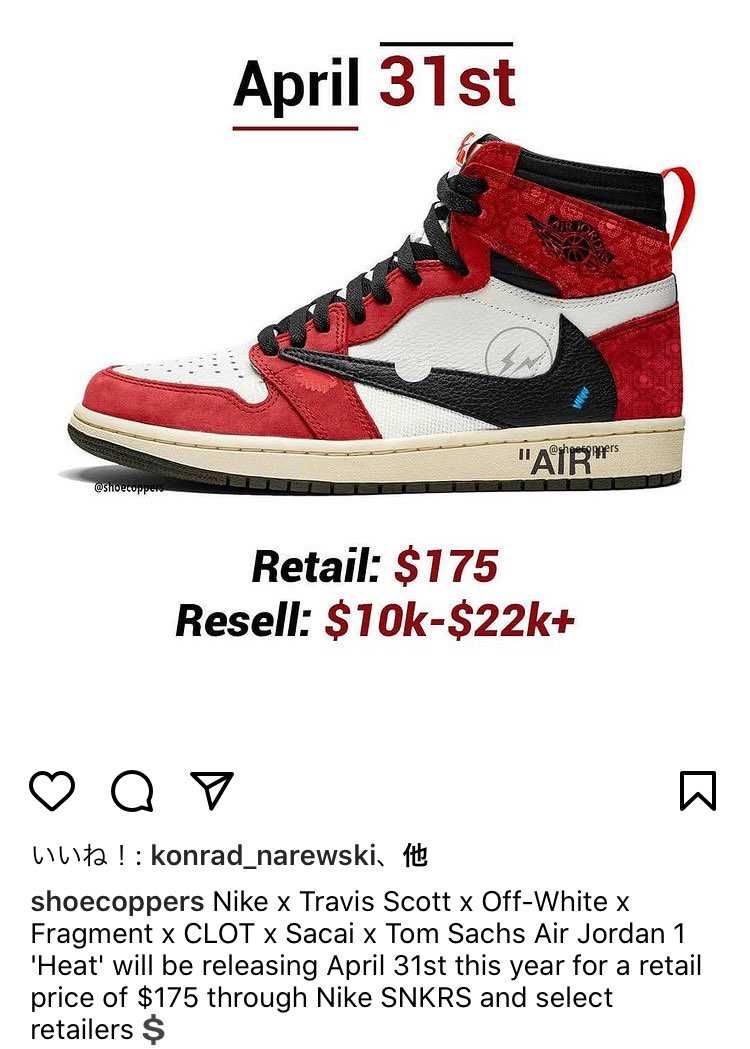Bookmark the Air Jordan 1 post
Screen dimensions: 750x1049
(697, 791)
